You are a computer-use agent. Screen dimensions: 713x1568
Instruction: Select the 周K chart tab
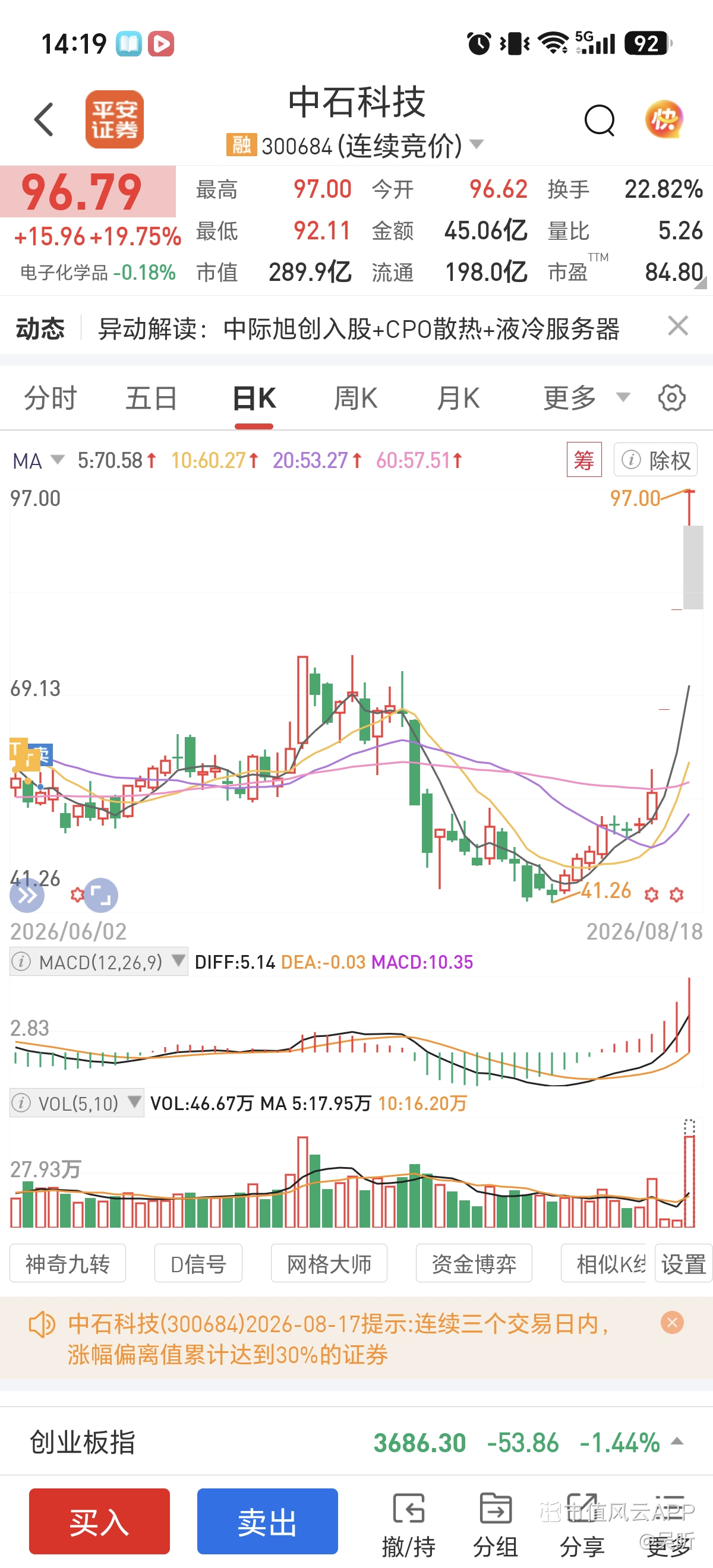point(355,398)
